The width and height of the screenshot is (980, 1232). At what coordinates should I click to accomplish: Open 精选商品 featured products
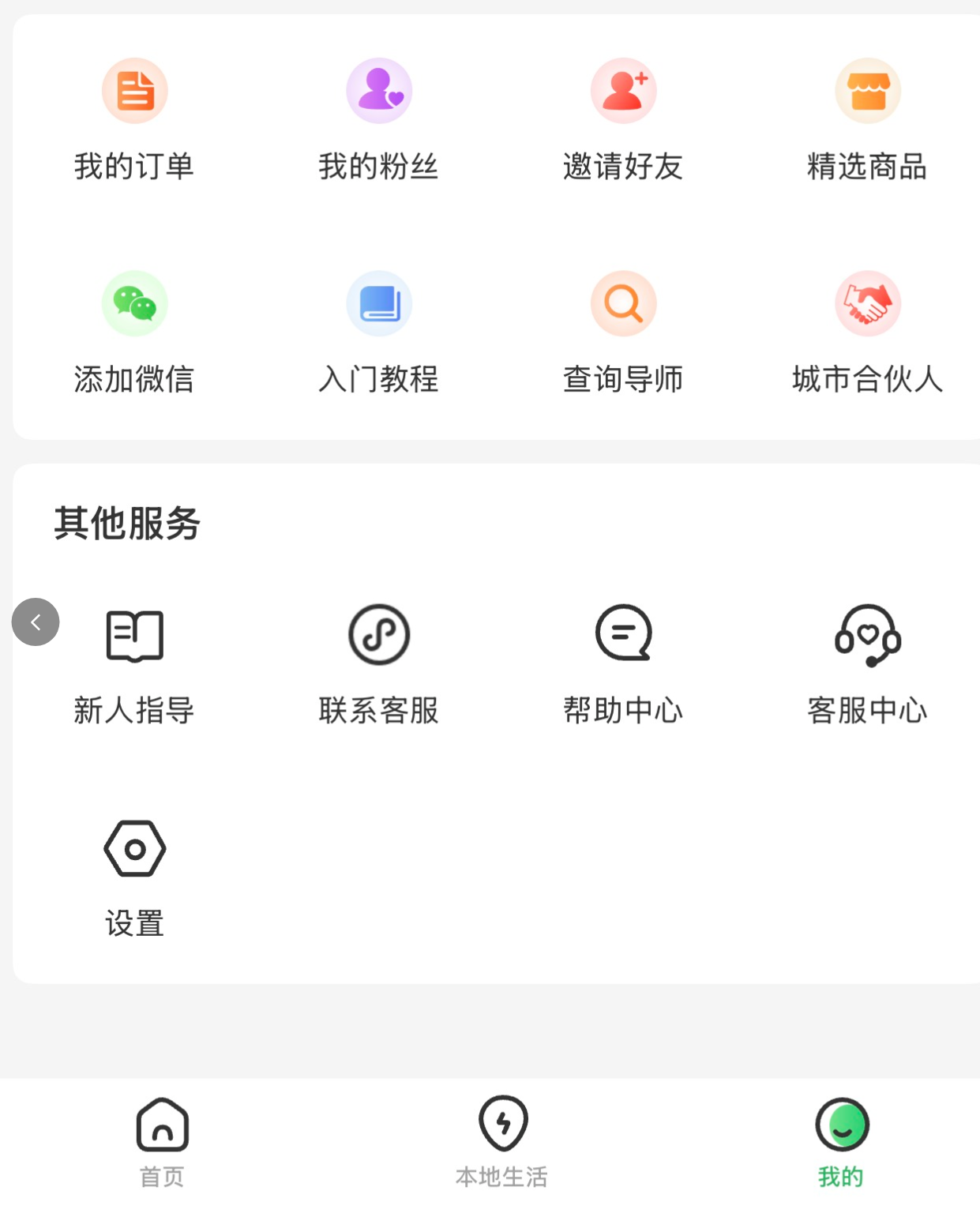click(867, 118)
